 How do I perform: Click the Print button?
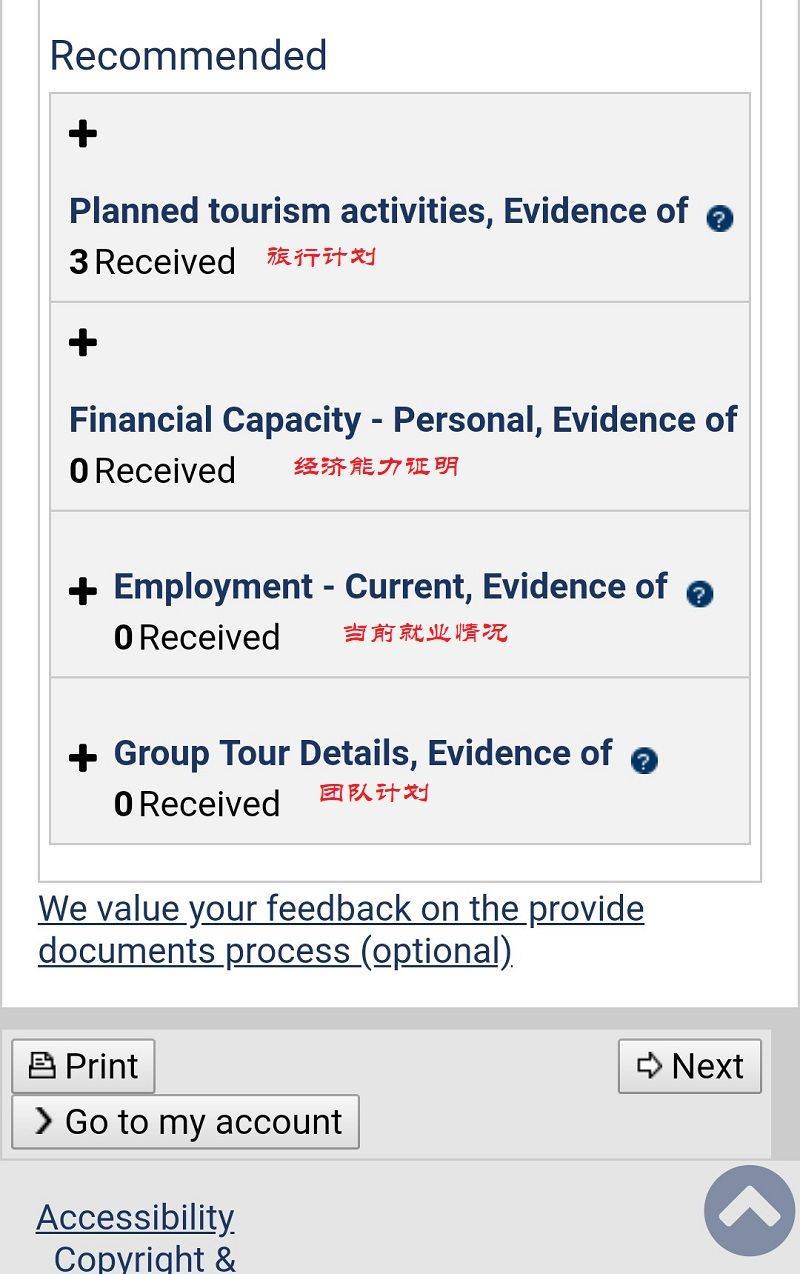tap(82, 1065)
